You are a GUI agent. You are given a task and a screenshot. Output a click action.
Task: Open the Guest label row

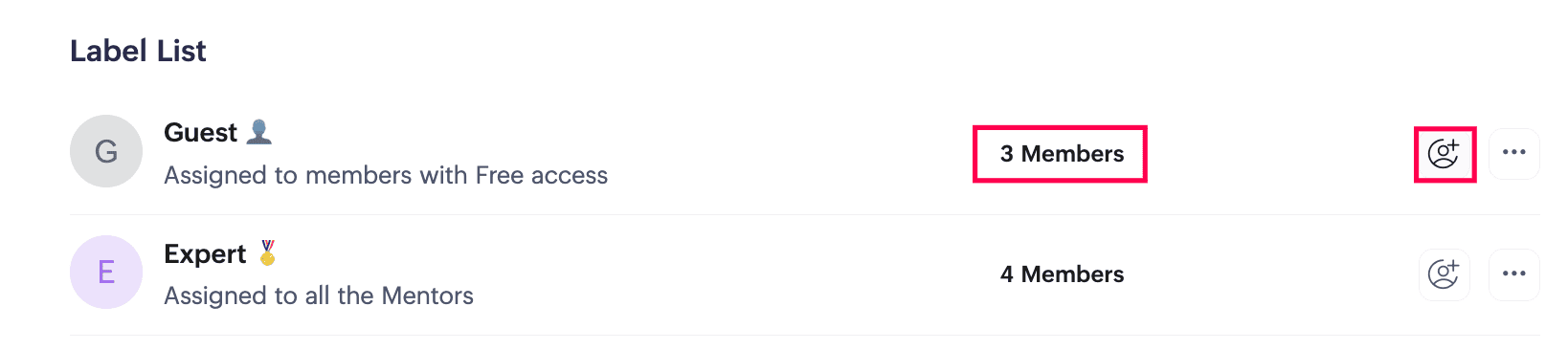[804, 153]
